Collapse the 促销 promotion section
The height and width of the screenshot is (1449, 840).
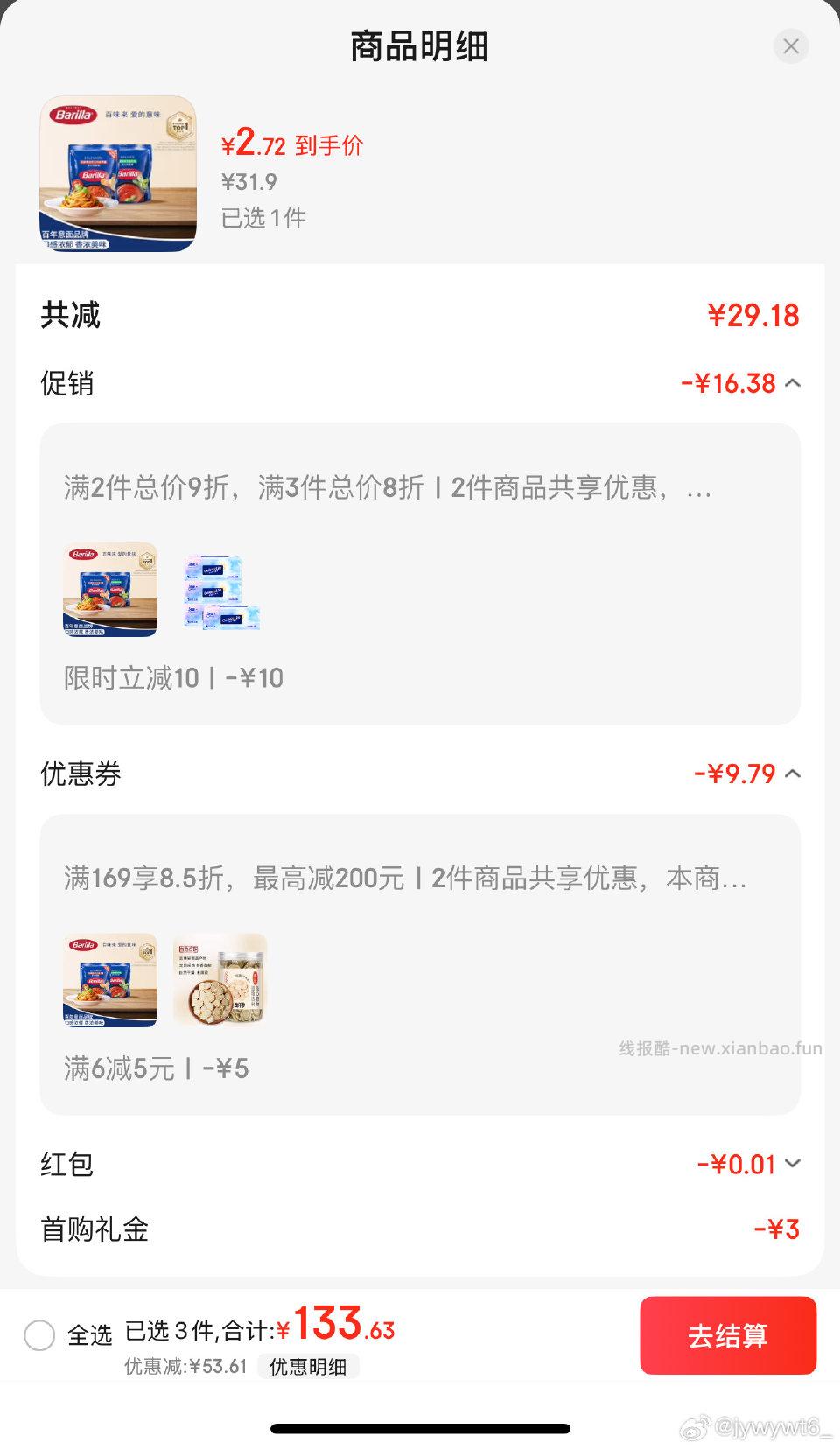[792, 382]
